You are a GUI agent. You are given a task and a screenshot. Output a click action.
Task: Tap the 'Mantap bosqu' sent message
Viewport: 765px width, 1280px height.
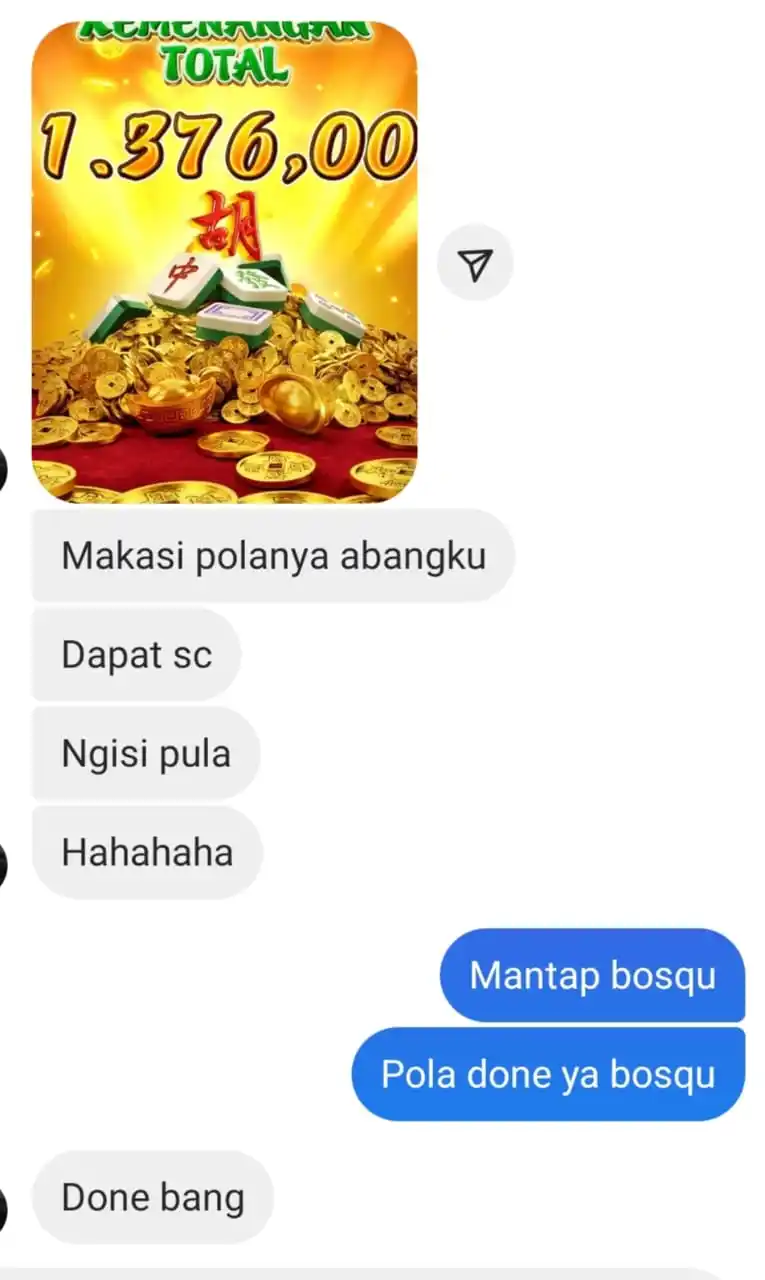pyautogui.click(x=592, y=975)
